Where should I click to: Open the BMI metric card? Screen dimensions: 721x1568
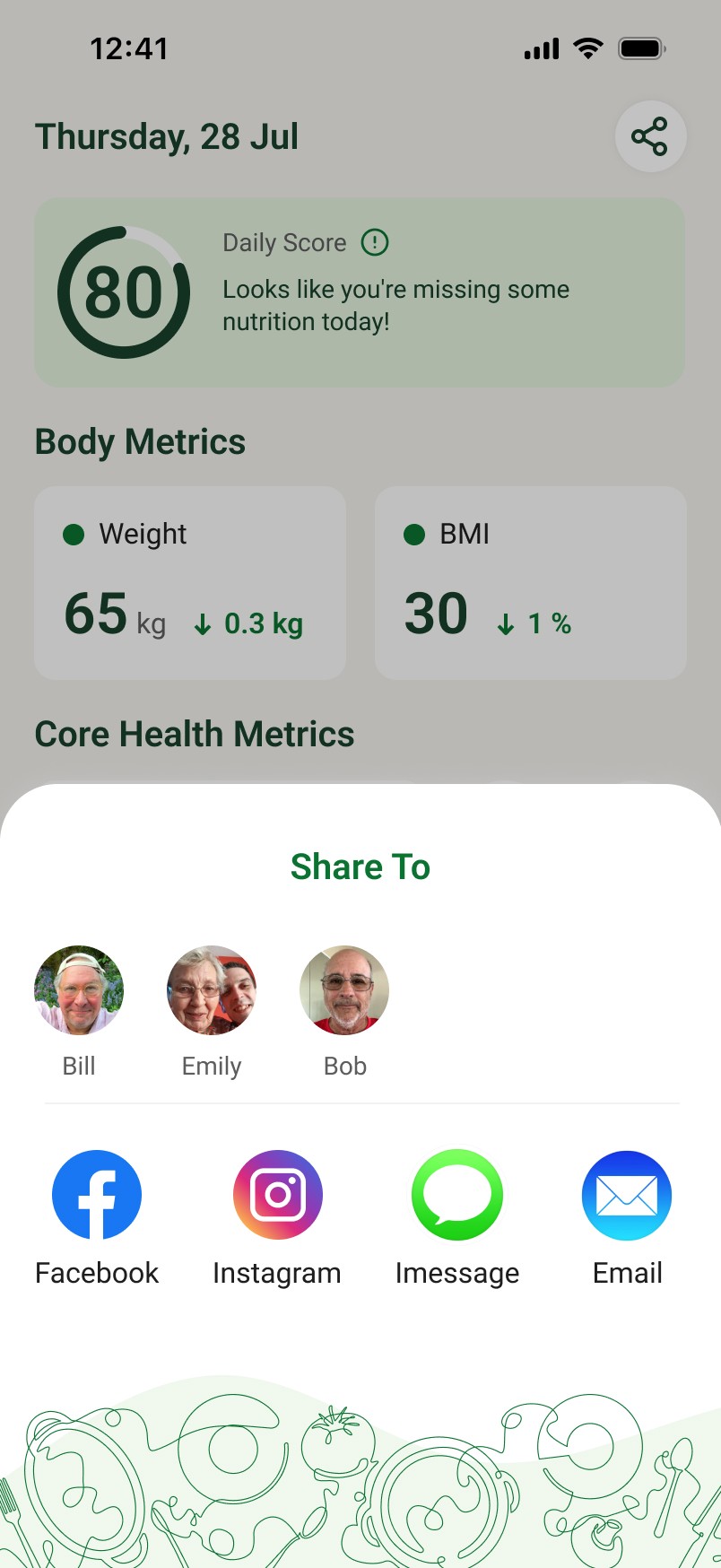pos(531,583)
